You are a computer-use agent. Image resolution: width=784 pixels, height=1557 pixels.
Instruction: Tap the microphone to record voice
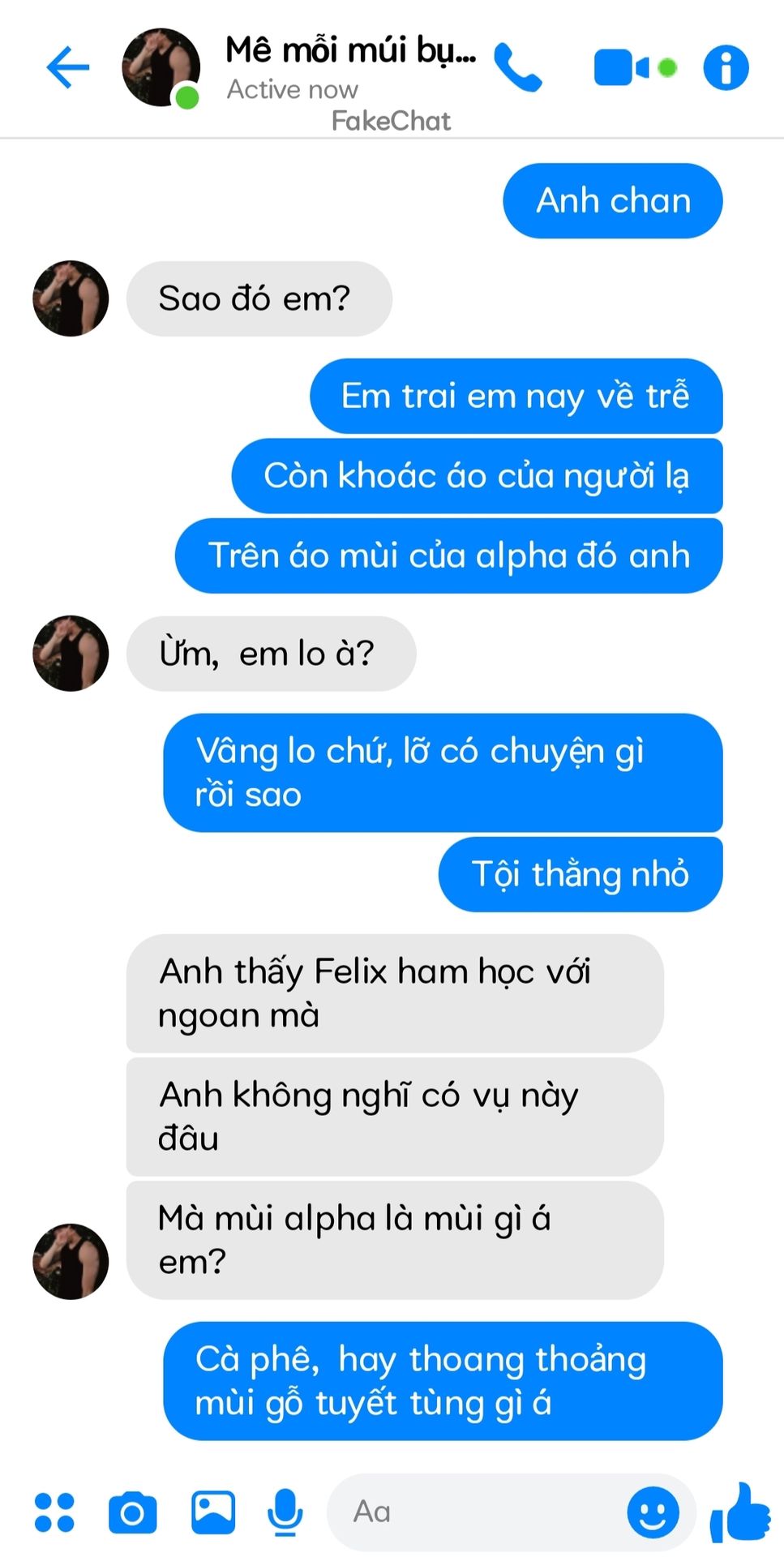285,1512
